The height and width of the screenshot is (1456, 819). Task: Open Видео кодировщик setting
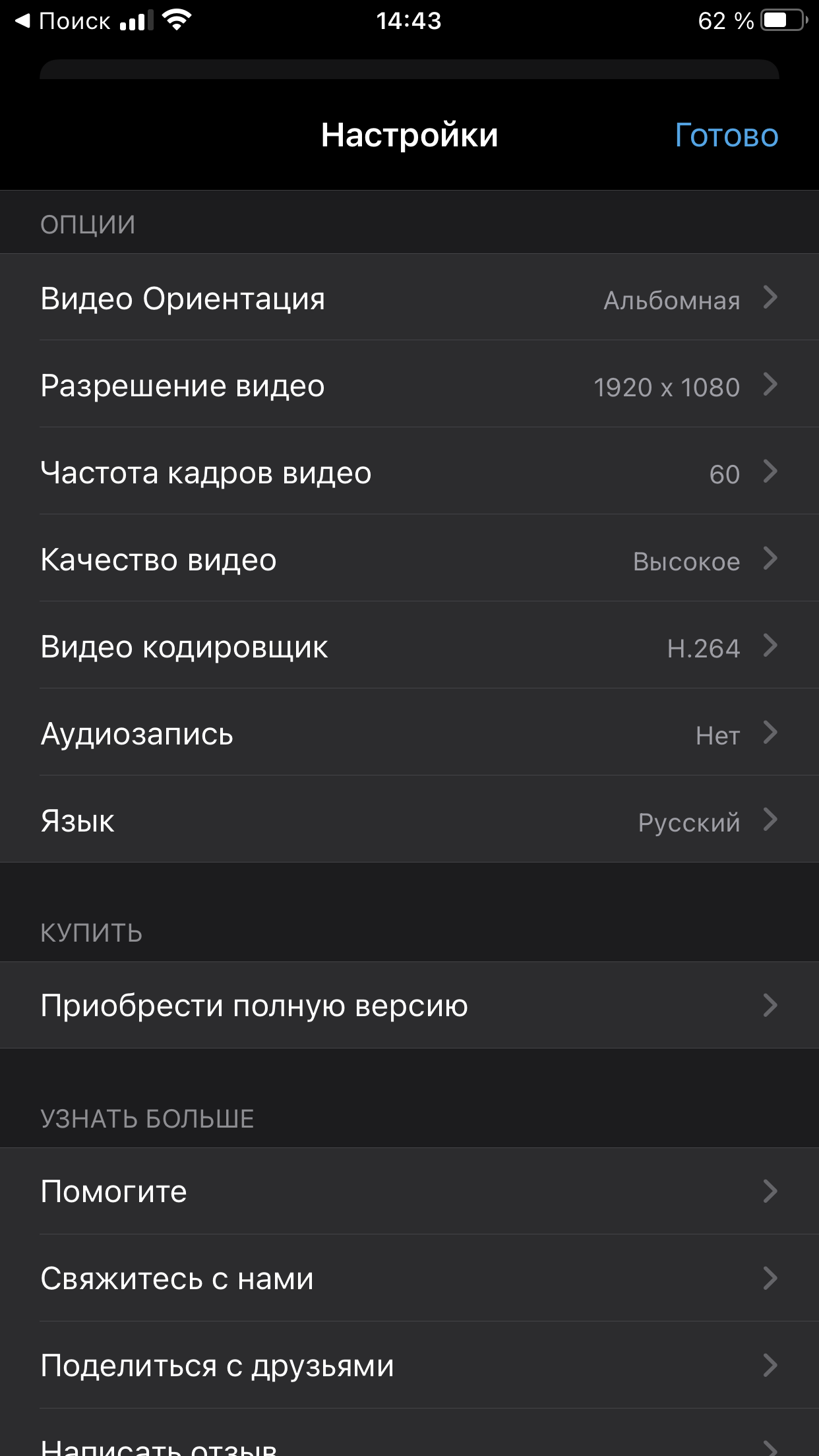[409, 646]
